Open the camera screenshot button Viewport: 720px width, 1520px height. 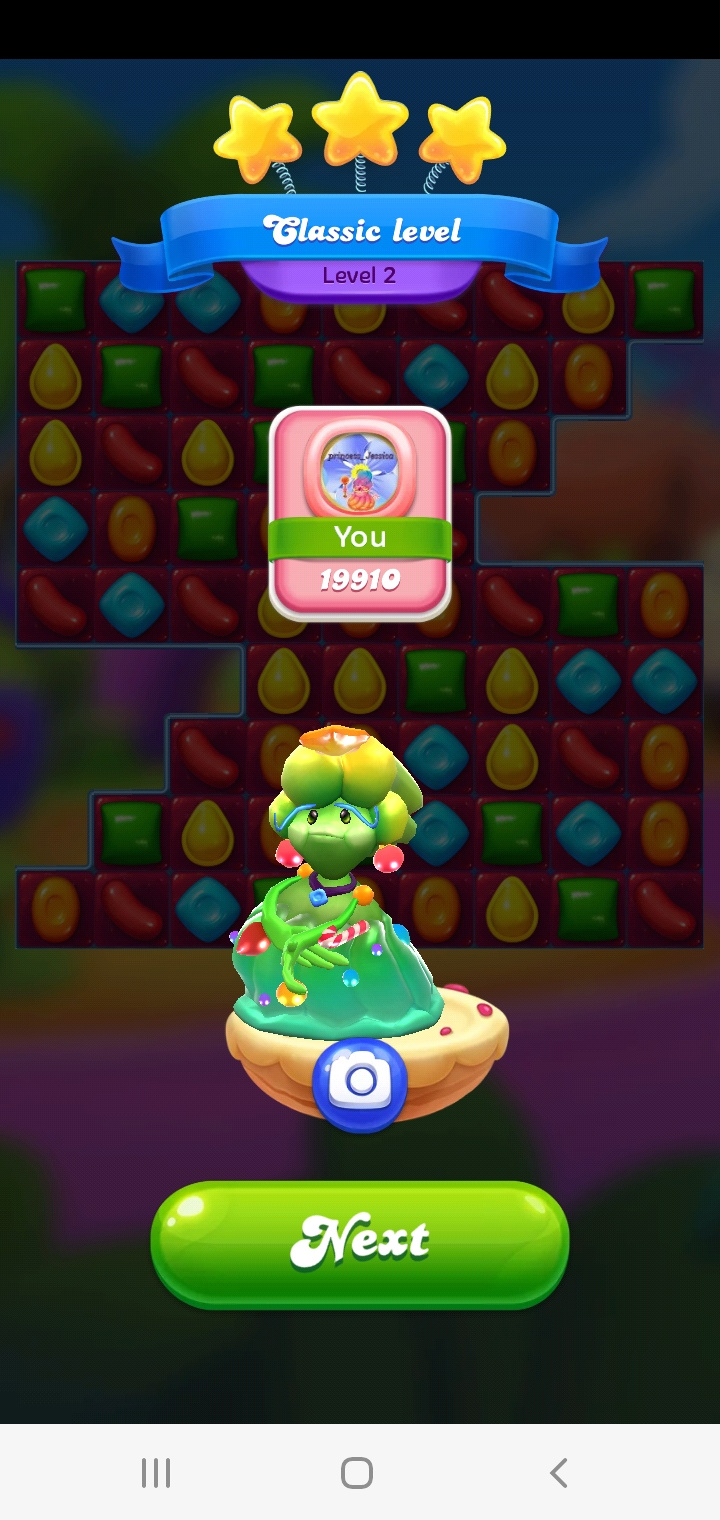pos(360,1081)
